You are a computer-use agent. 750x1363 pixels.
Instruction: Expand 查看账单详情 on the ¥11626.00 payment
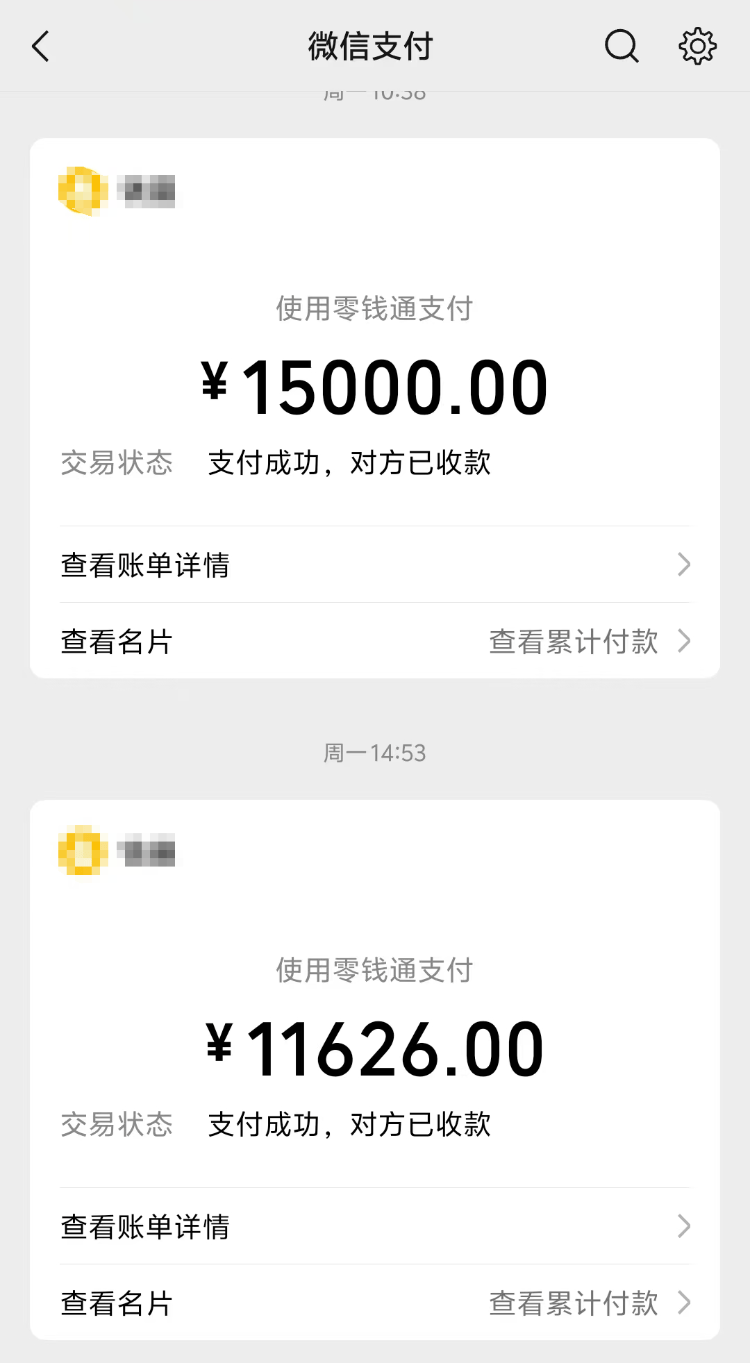145,1226
